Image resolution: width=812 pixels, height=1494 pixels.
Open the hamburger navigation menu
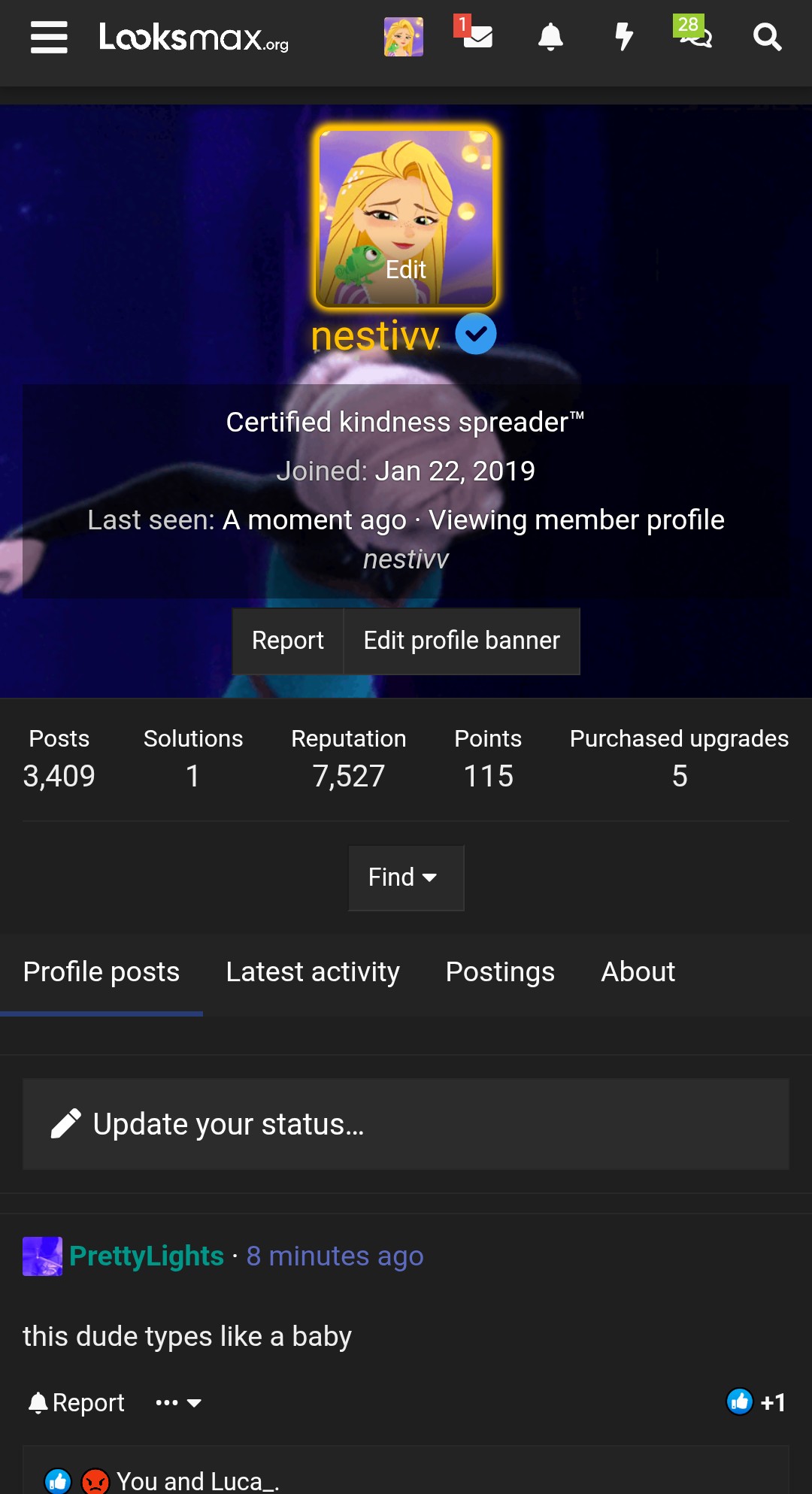[x=49, y=37]
